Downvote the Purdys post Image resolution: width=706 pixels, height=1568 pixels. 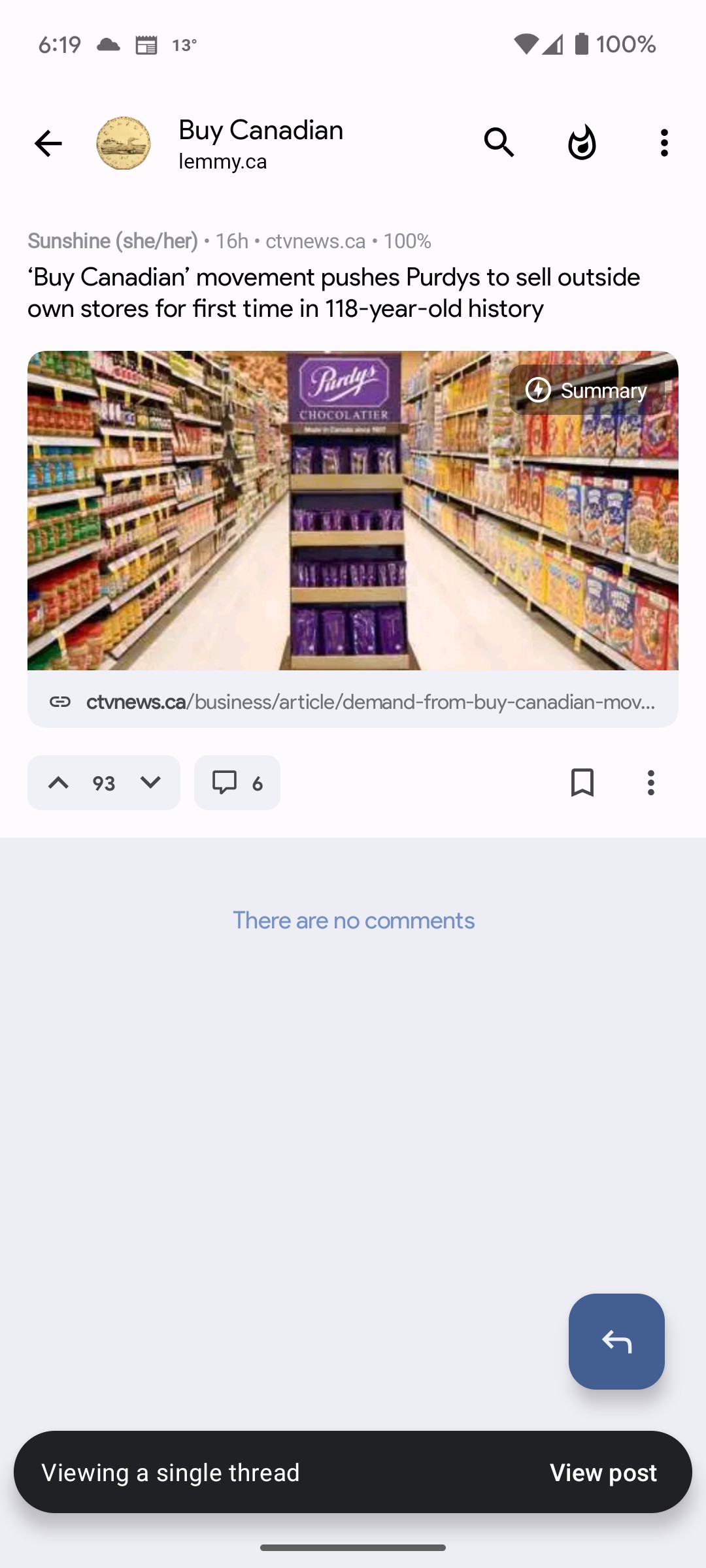tap(150, 783)
